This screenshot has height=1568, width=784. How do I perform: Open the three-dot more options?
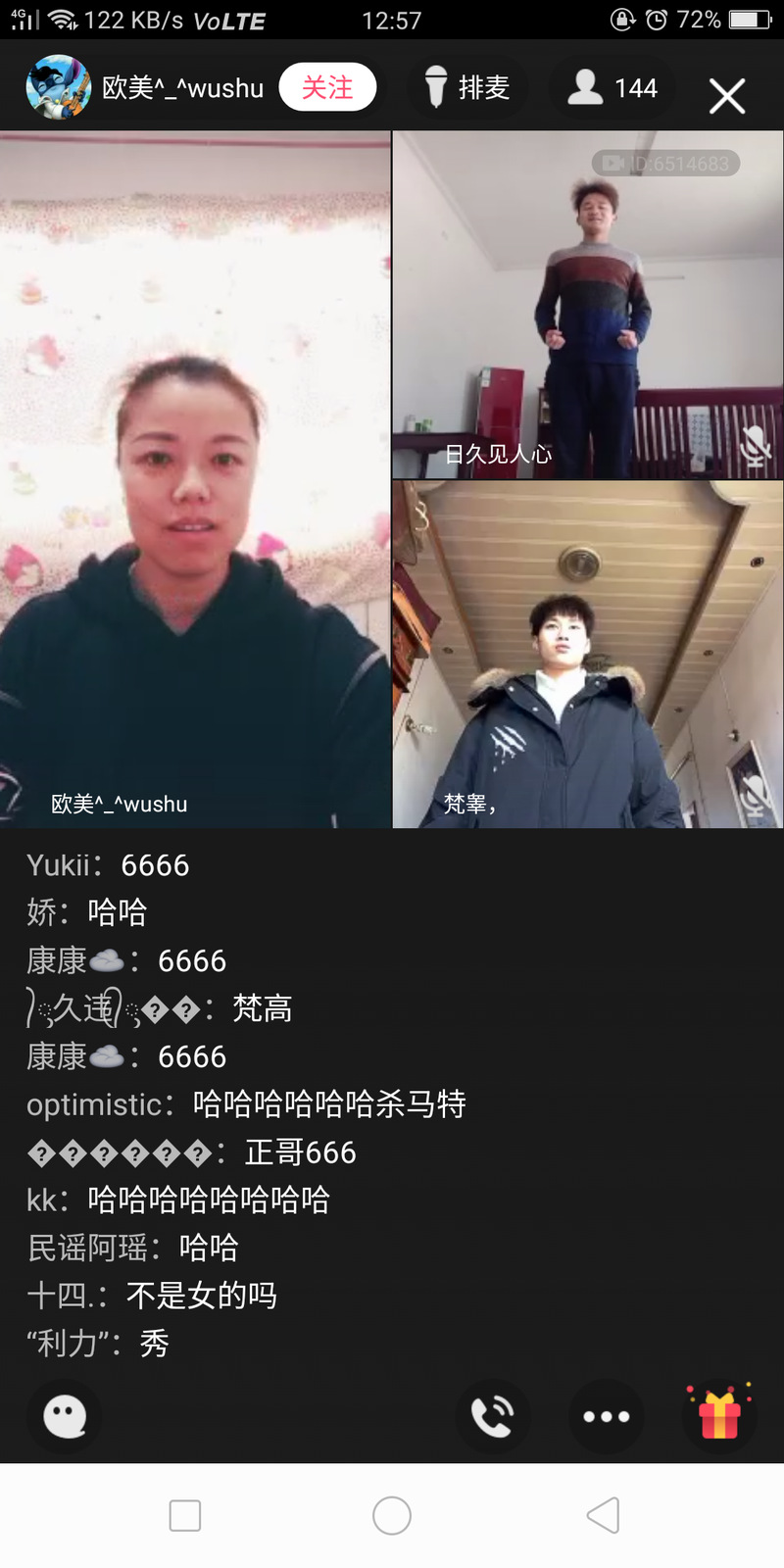tap(606, 1416)
